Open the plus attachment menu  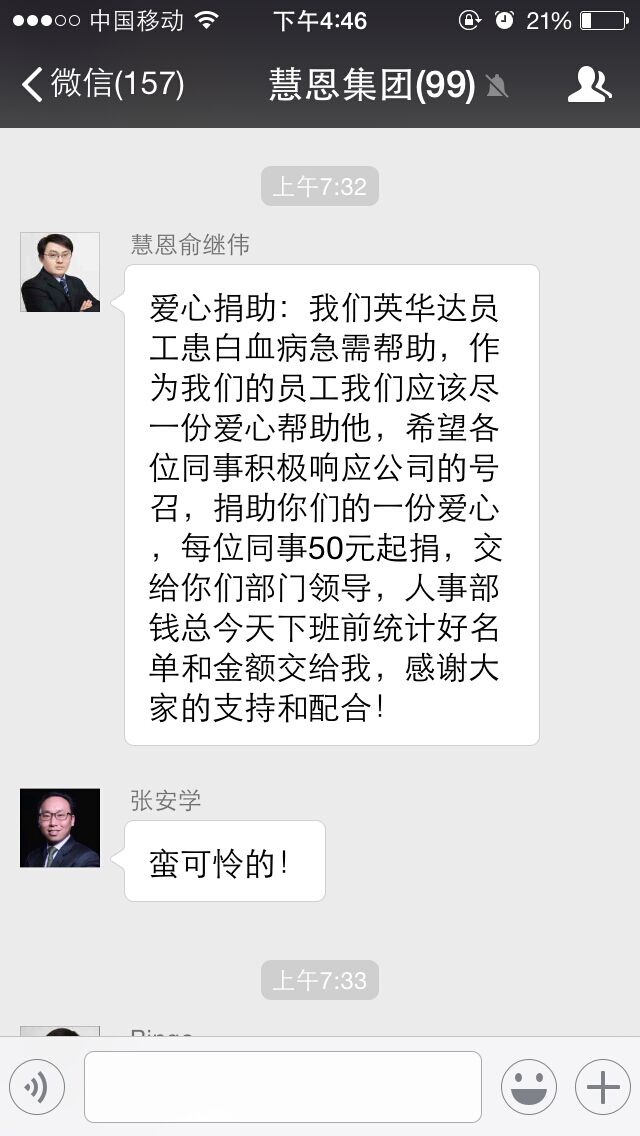coord(602,1087)
